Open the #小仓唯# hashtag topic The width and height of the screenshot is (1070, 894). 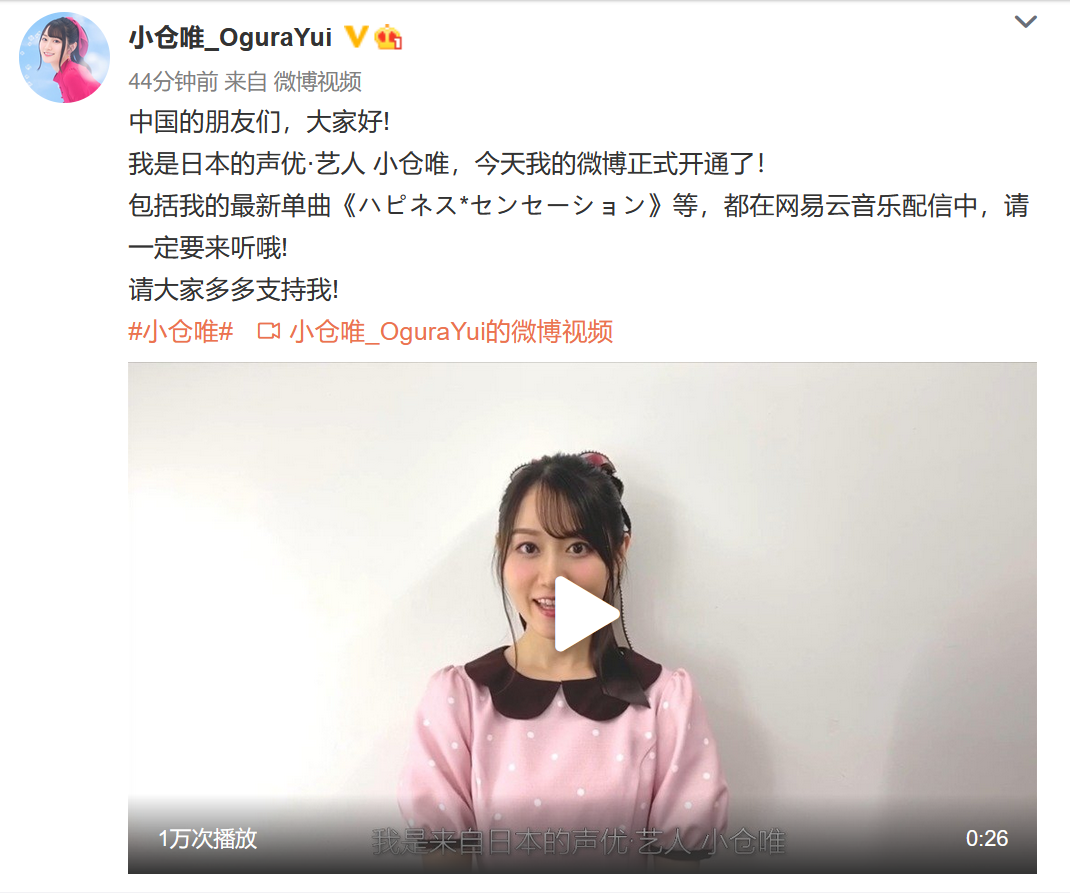(181, 332)
